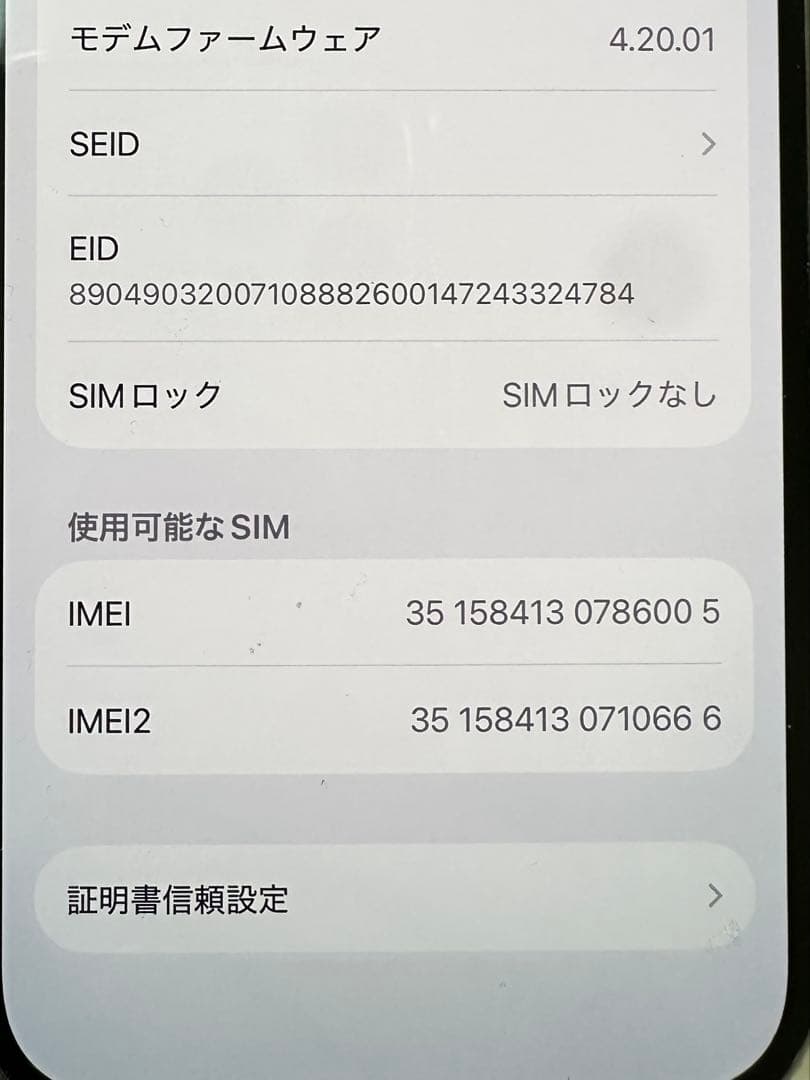810x1080 pixels.
Task: Expand SEID using its chevron arrow
Action: coord(710,145)
